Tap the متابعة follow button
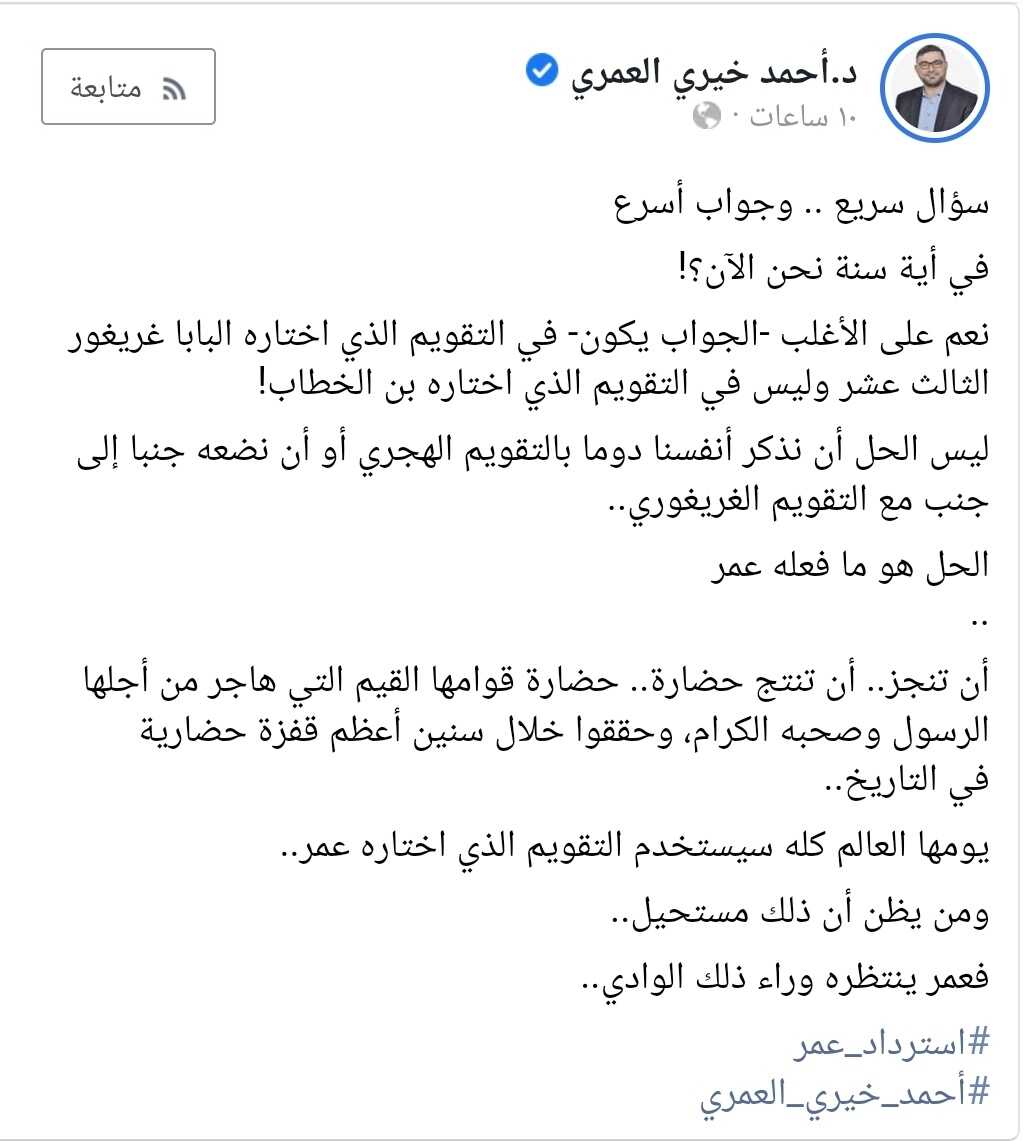1028x1141 pixels. [128, 87]
